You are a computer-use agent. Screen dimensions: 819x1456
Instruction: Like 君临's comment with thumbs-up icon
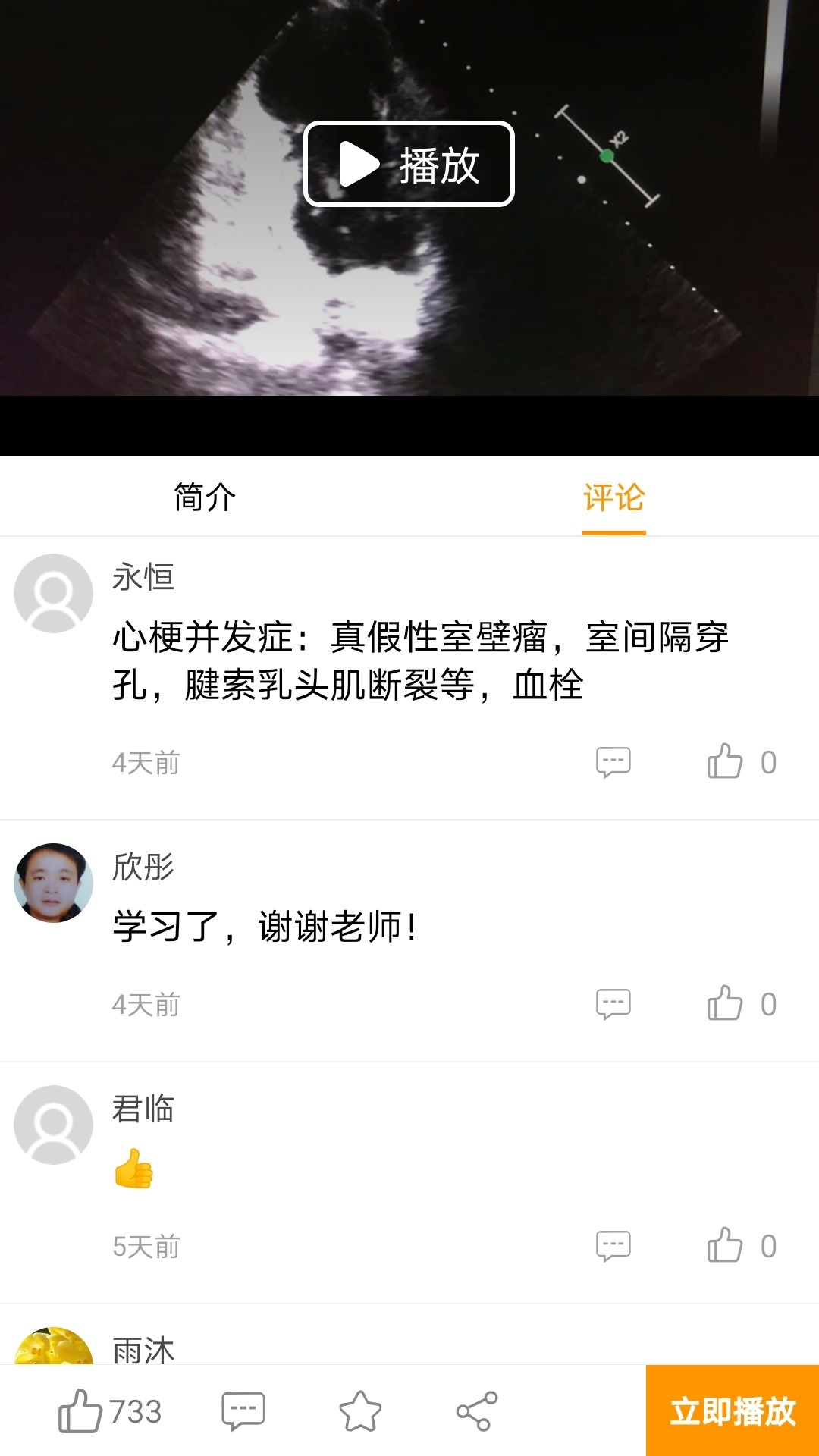[x=726, y=1244]
